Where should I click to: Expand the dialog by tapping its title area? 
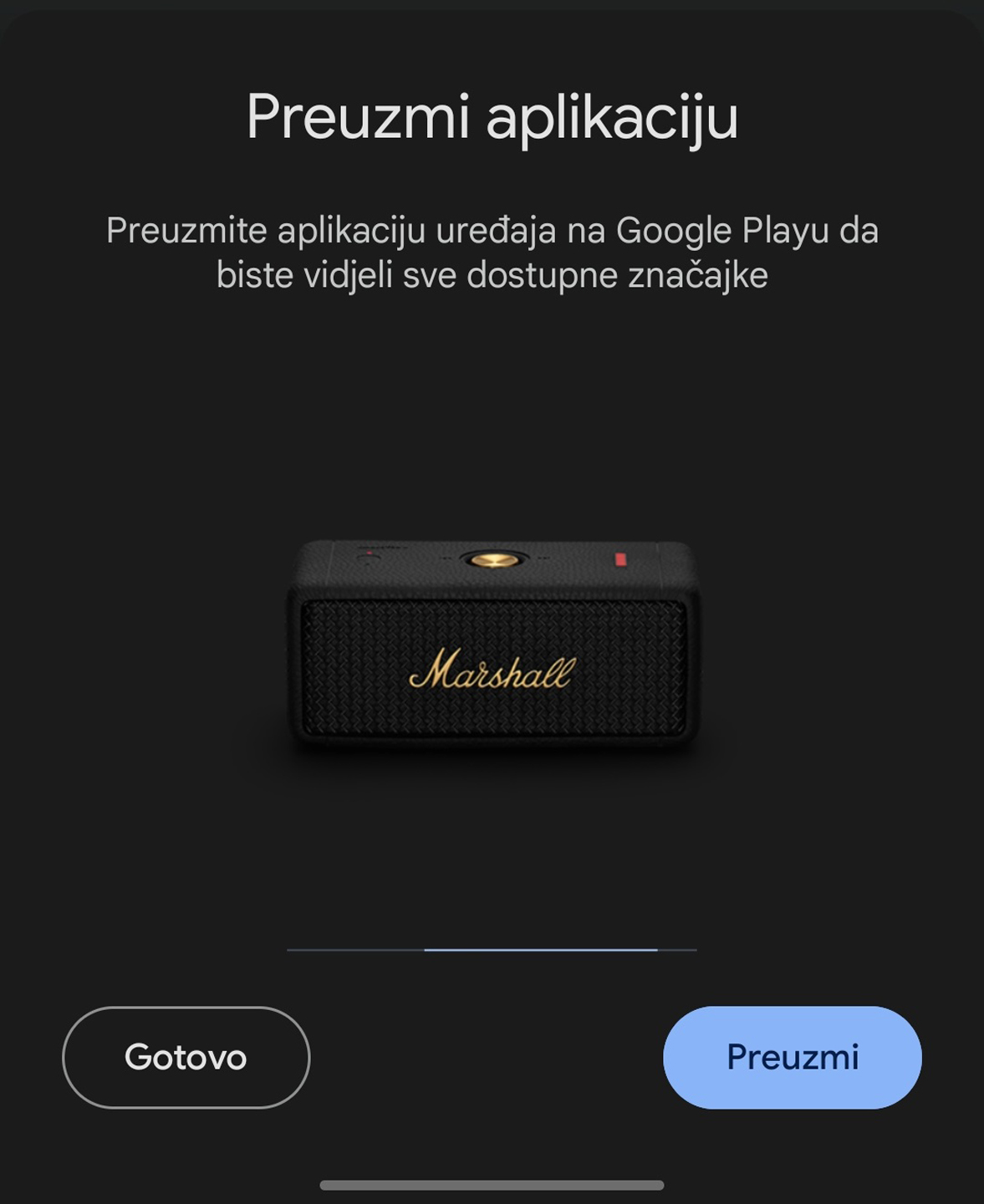click(492, 117)
